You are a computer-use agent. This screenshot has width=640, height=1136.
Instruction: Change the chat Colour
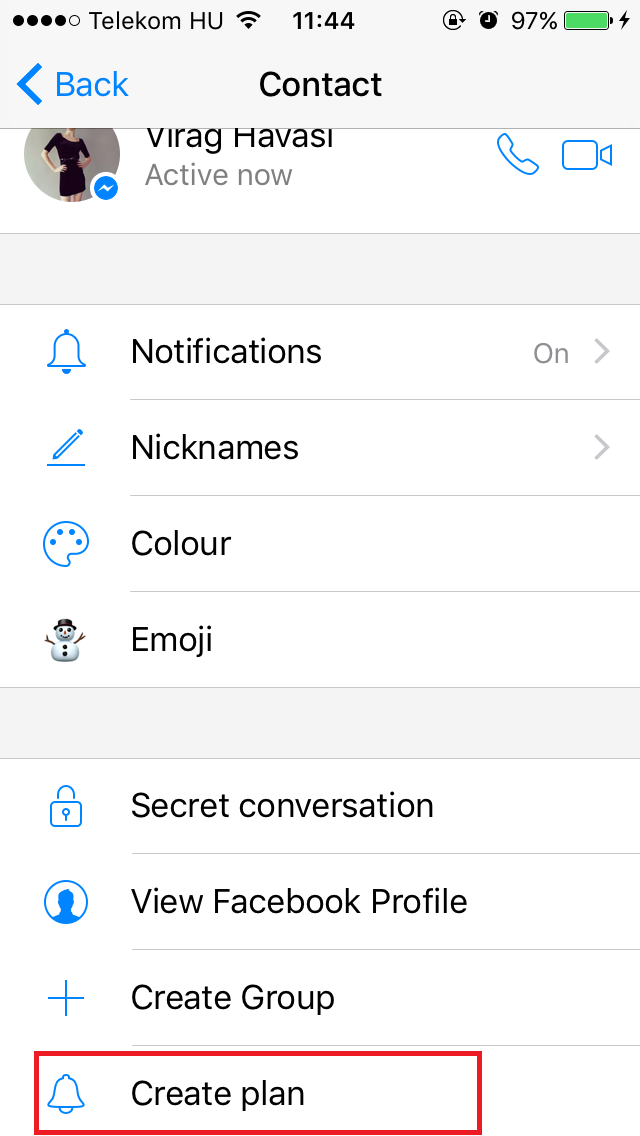click(x=320, y=544)
